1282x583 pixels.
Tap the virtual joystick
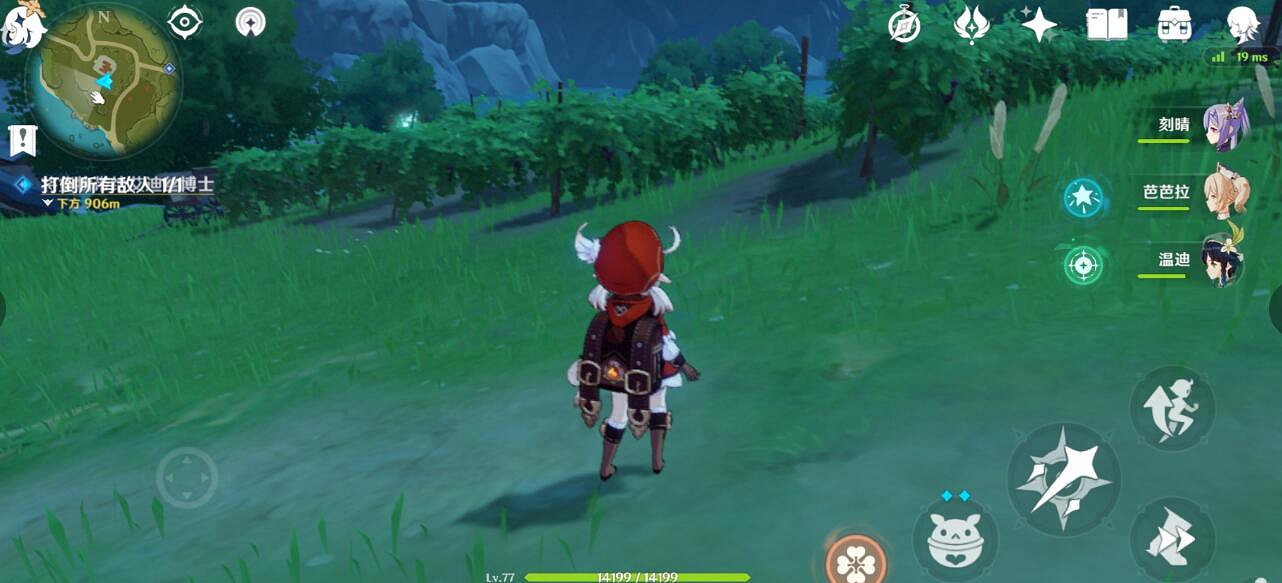(187, 478)
